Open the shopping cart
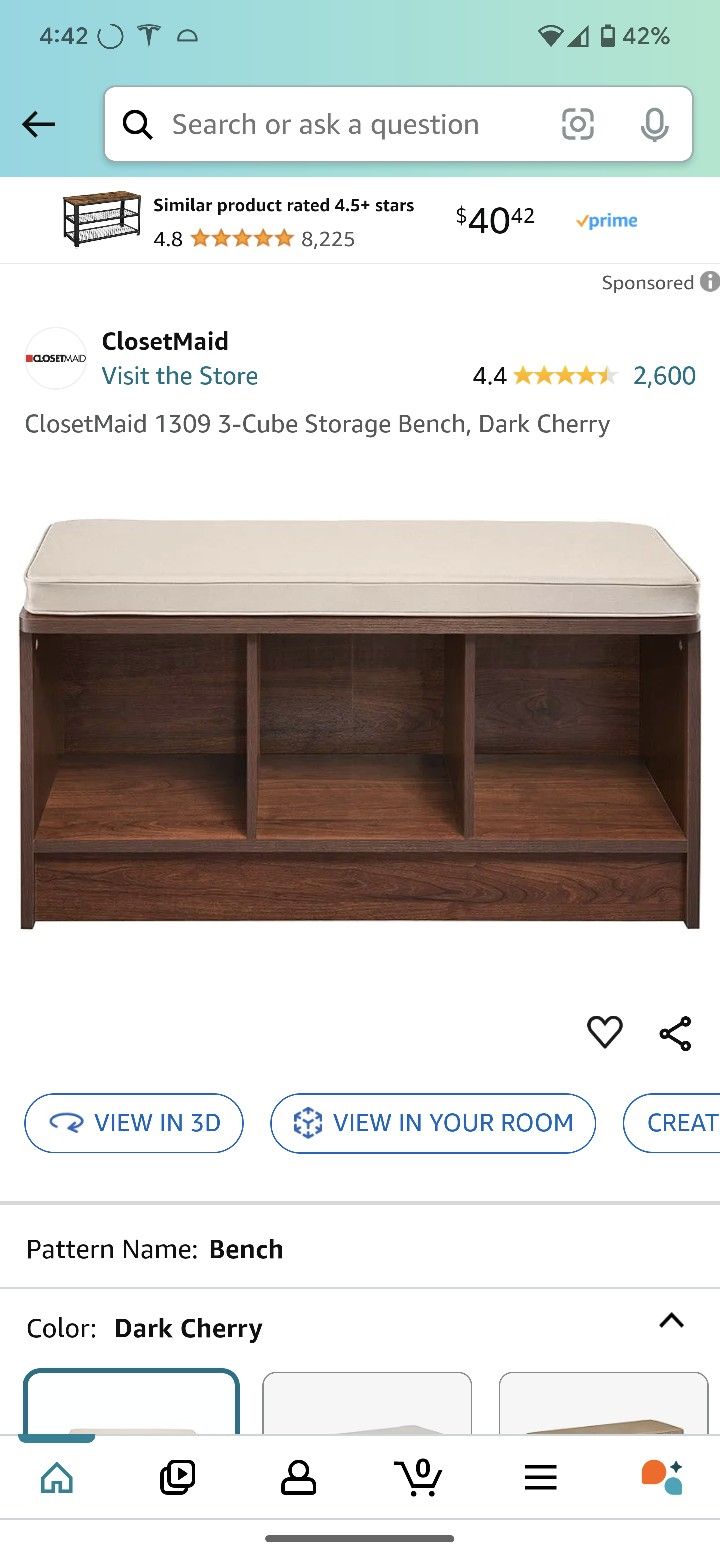 coord(419,1476)
